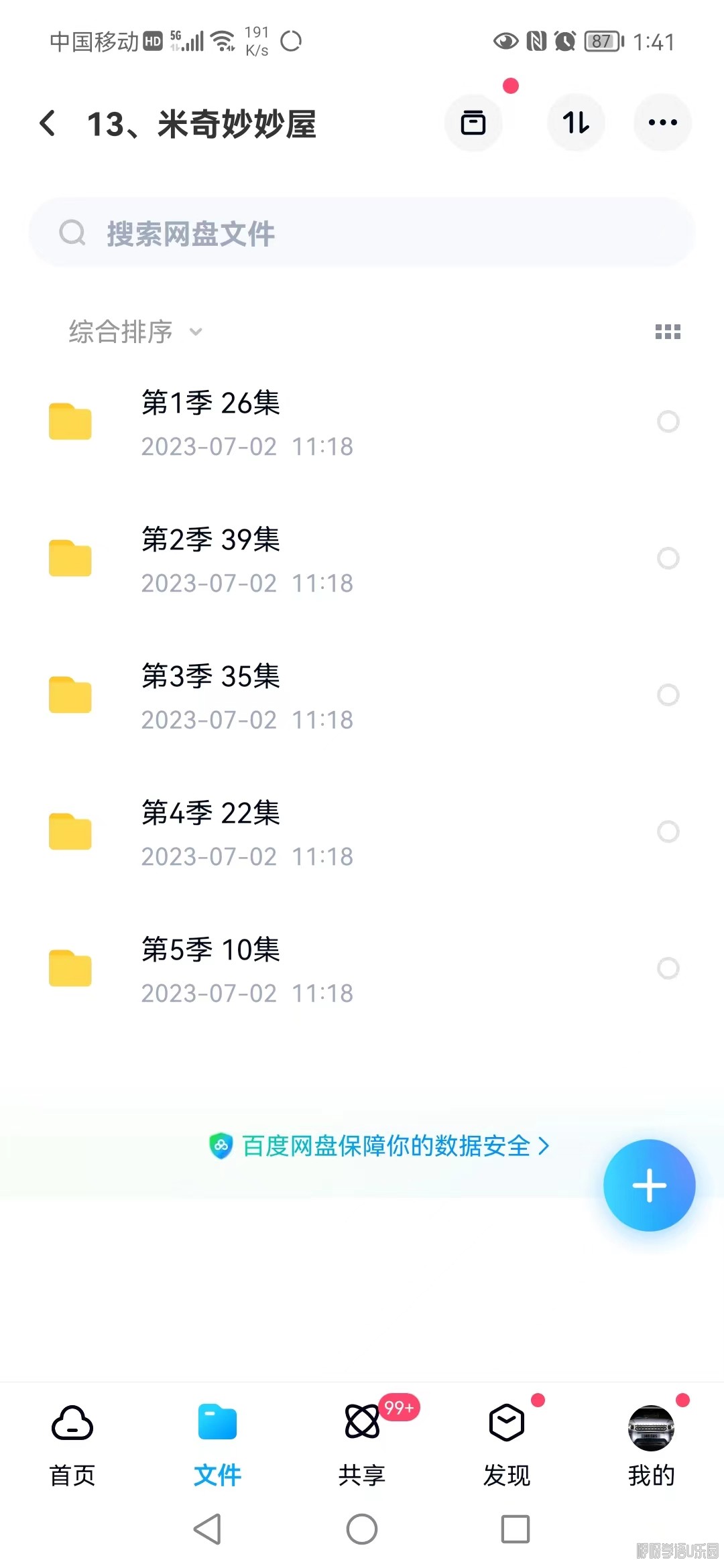Open the three-dot overflow menu
724x1568 pixels.
pyautogui.click(x=662, y=123)
